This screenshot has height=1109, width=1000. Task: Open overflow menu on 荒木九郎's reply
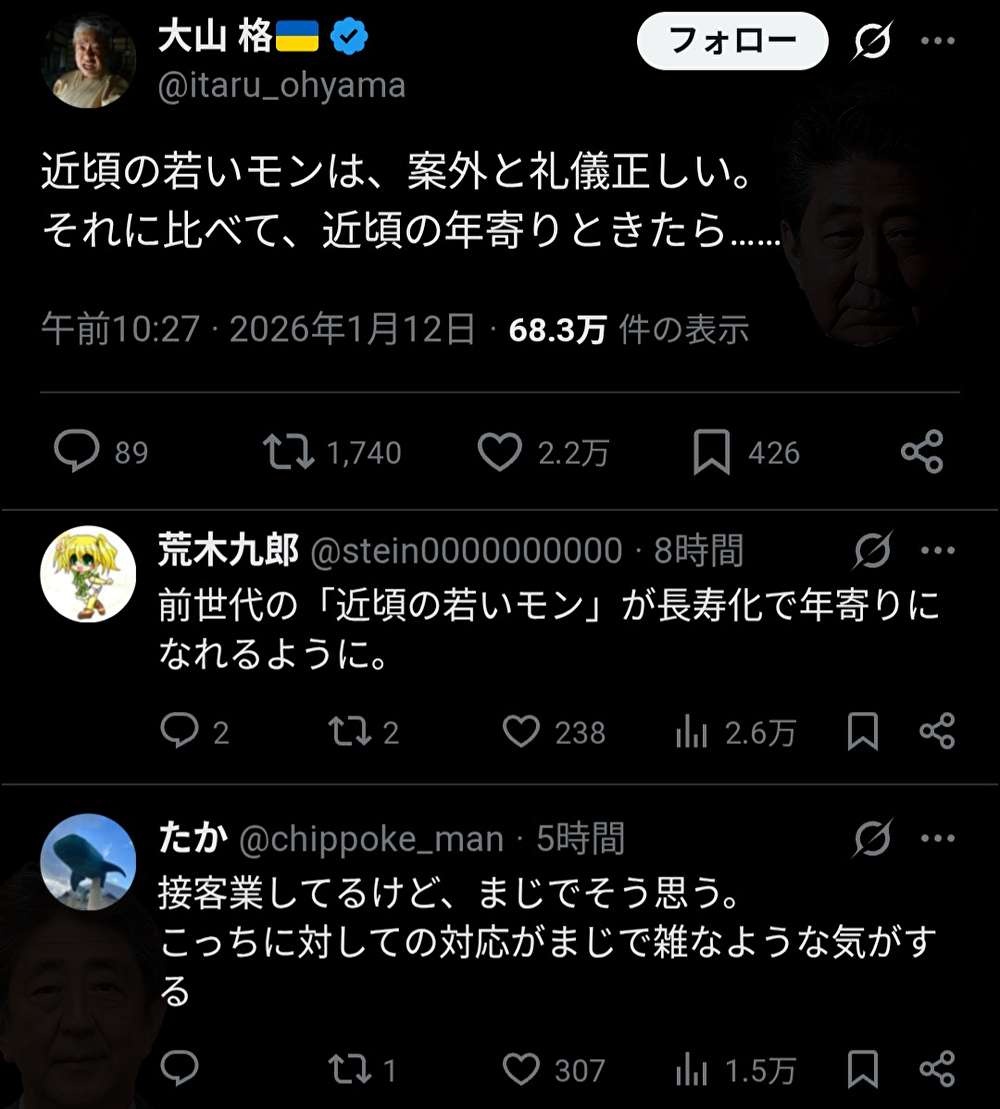pos(937,550)
